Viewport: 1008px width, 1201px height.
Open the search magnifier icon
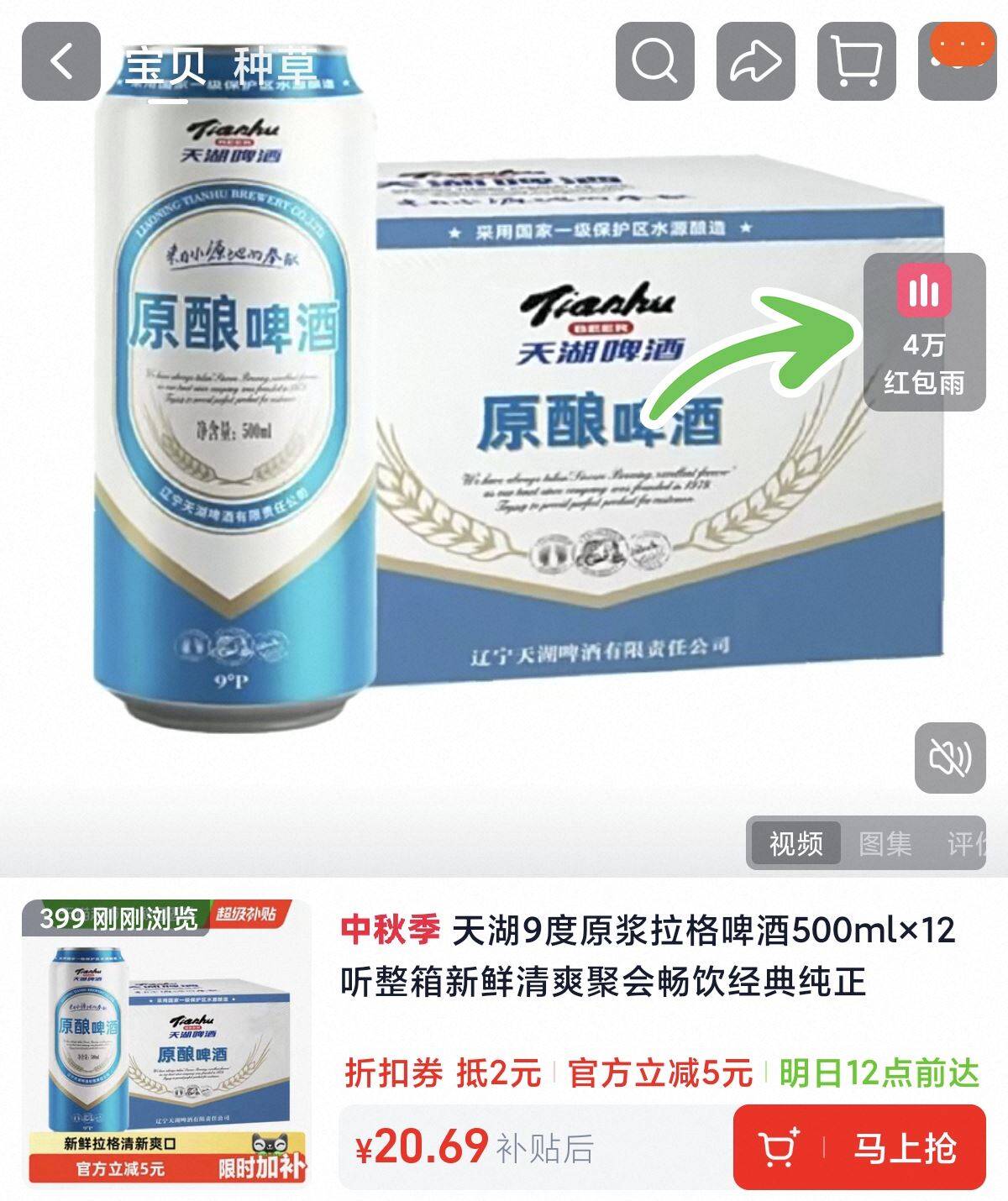point(654,61)
